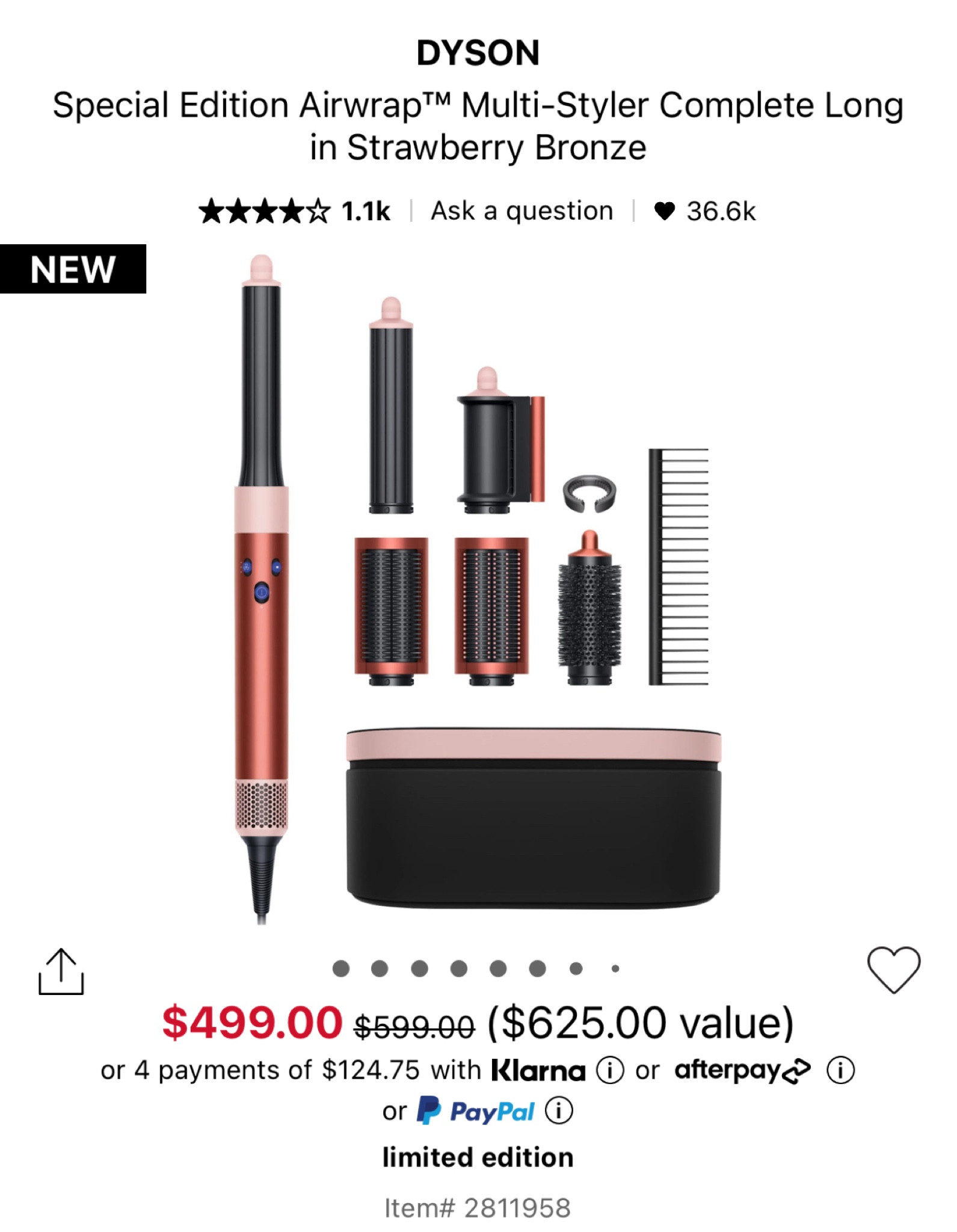Tap Ask a question link
The image size is (957, 1232).
(x=522, y=211)
